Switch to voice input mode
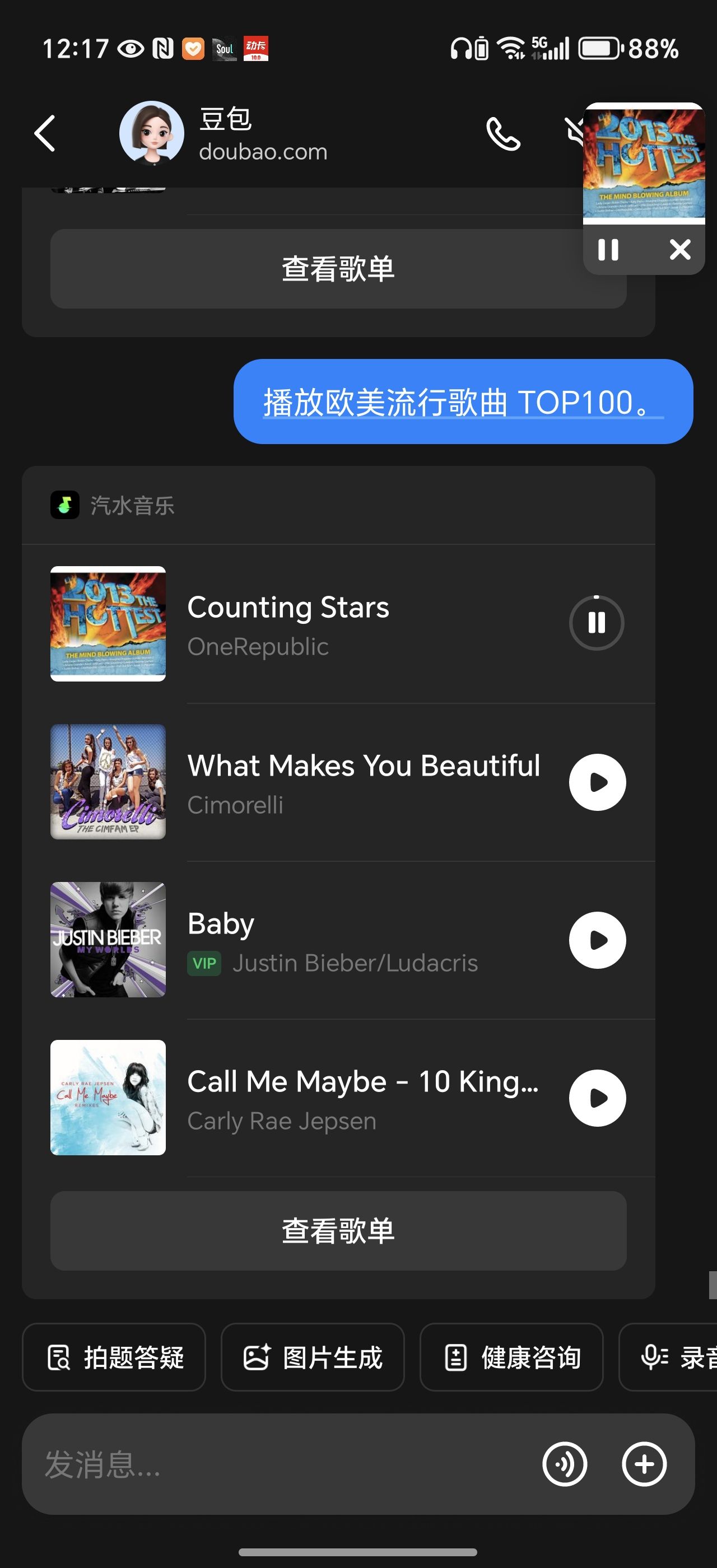This screenshot has height=1568, width=717. (x=564, y=1464)
